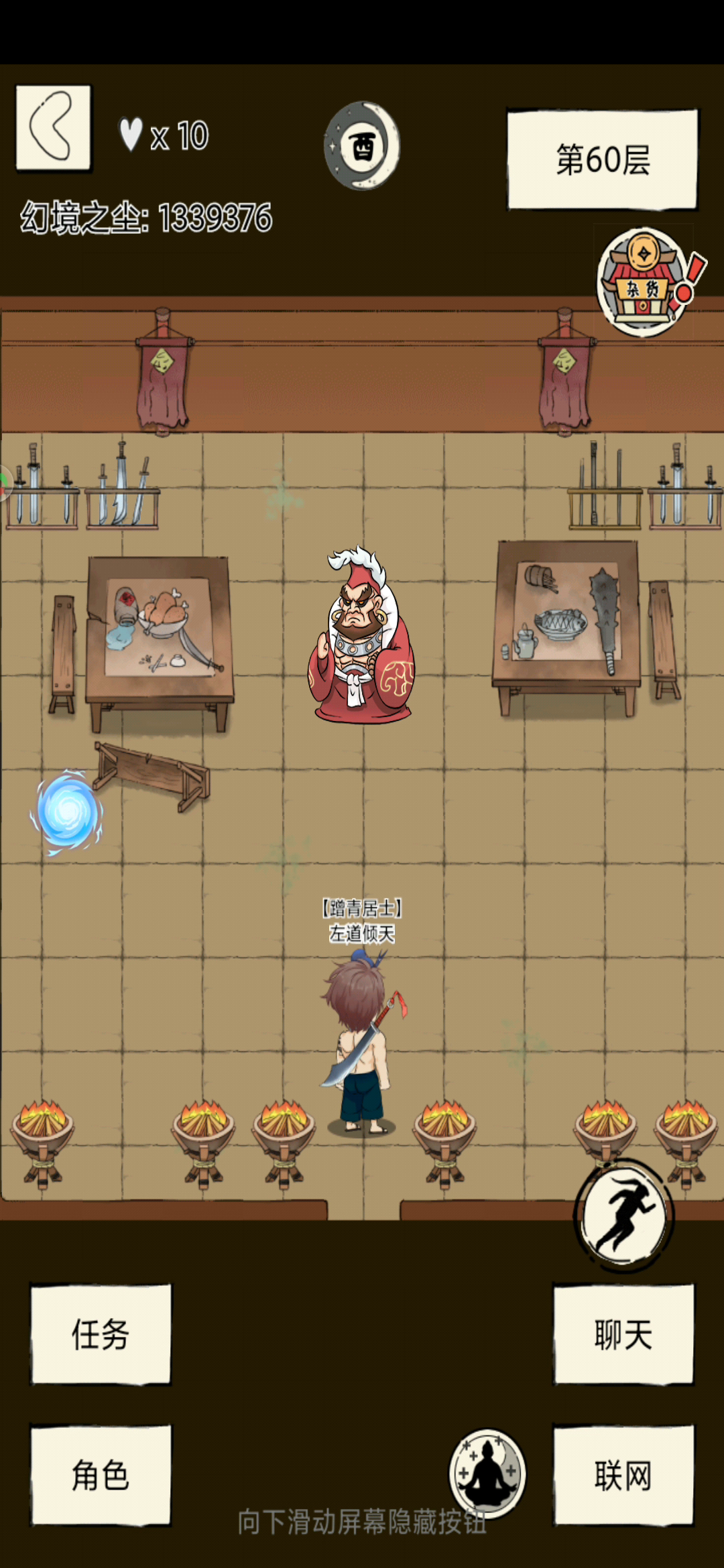Image resolution: width=724 pixels, height=1568 pixels.
Task: Open the 任务 quests menu
Action: [101, 1333]
